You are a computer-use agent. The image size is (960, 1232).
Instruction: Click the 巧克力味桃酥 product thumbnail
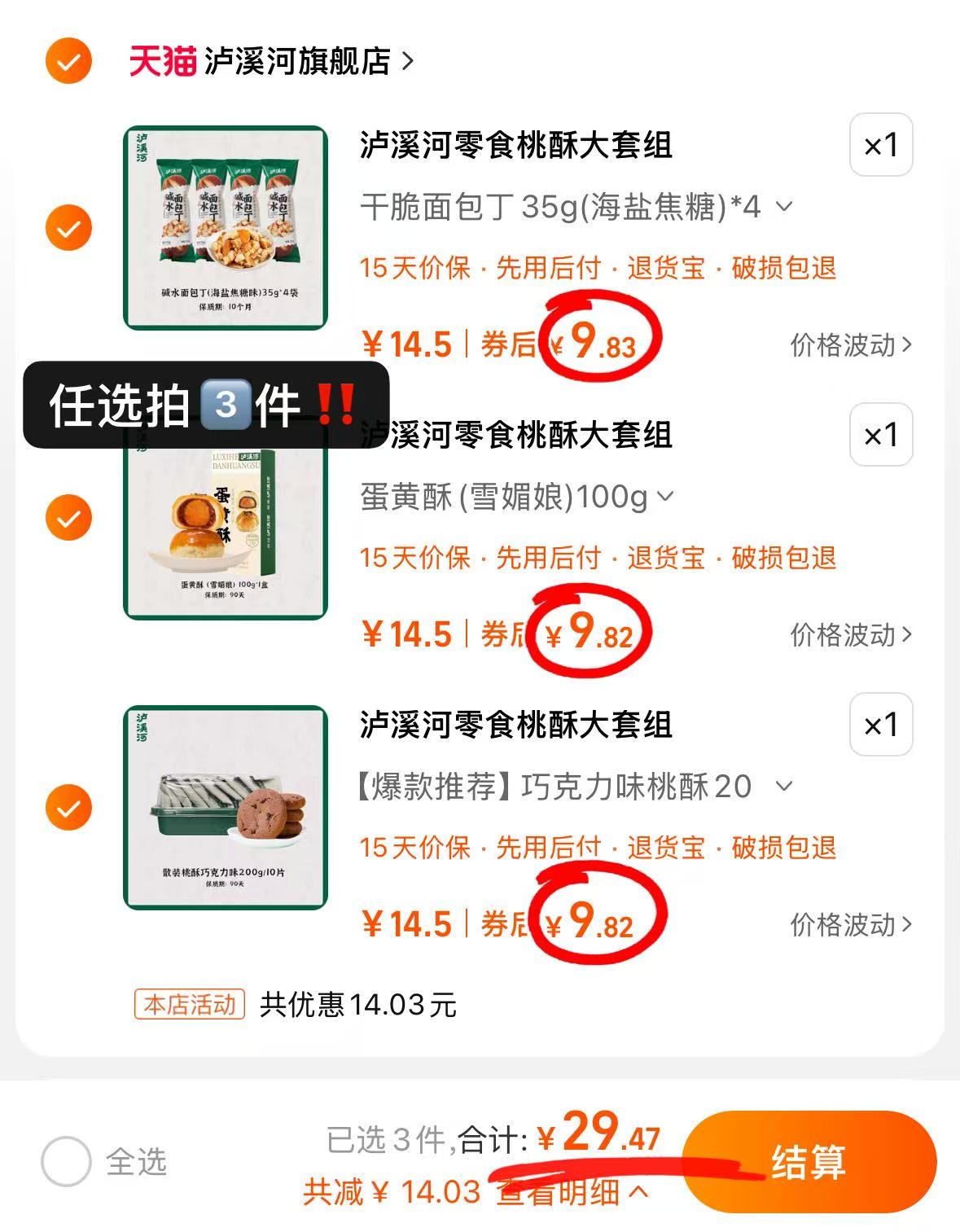coord(226,805)
